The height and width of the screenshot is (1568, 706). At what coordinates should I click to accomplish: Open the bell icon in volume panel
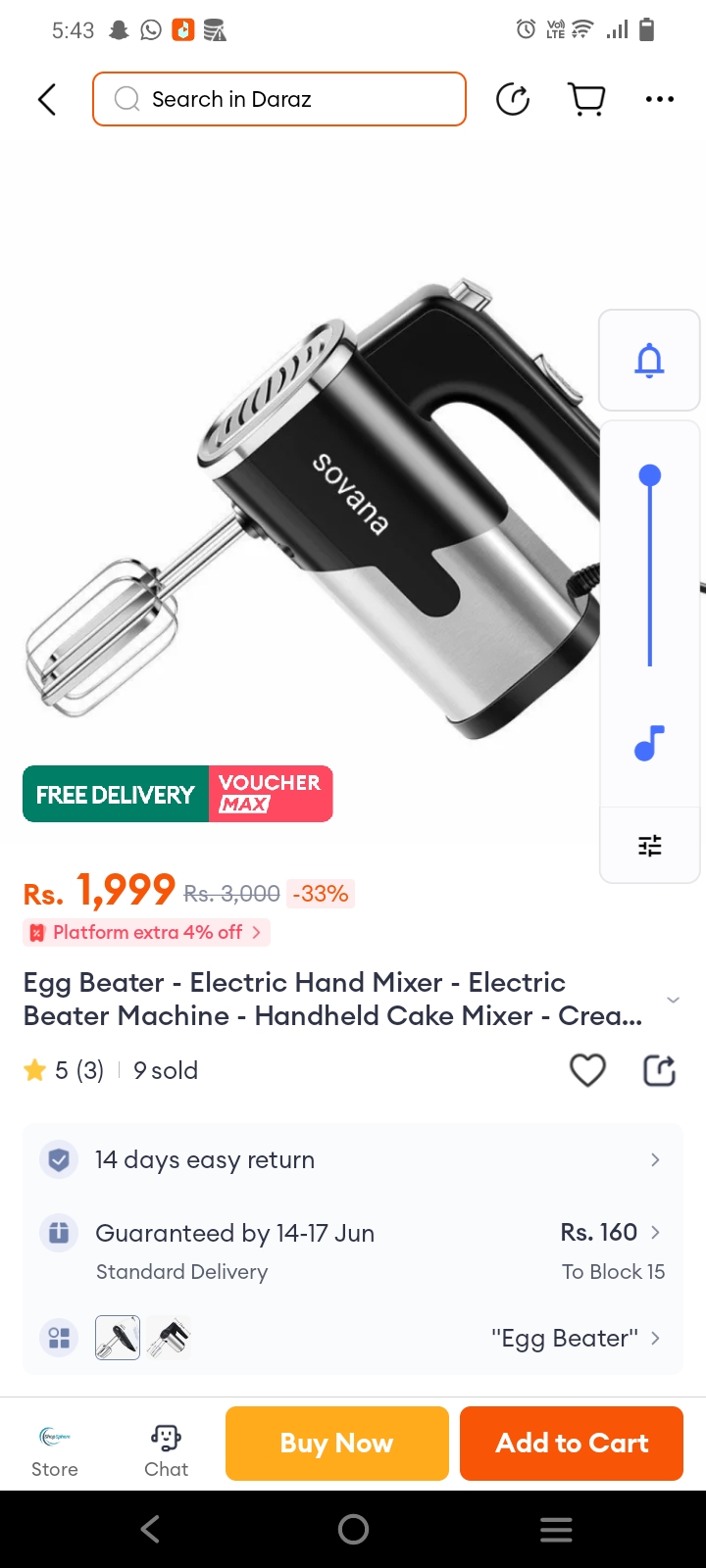click(649, 361)
